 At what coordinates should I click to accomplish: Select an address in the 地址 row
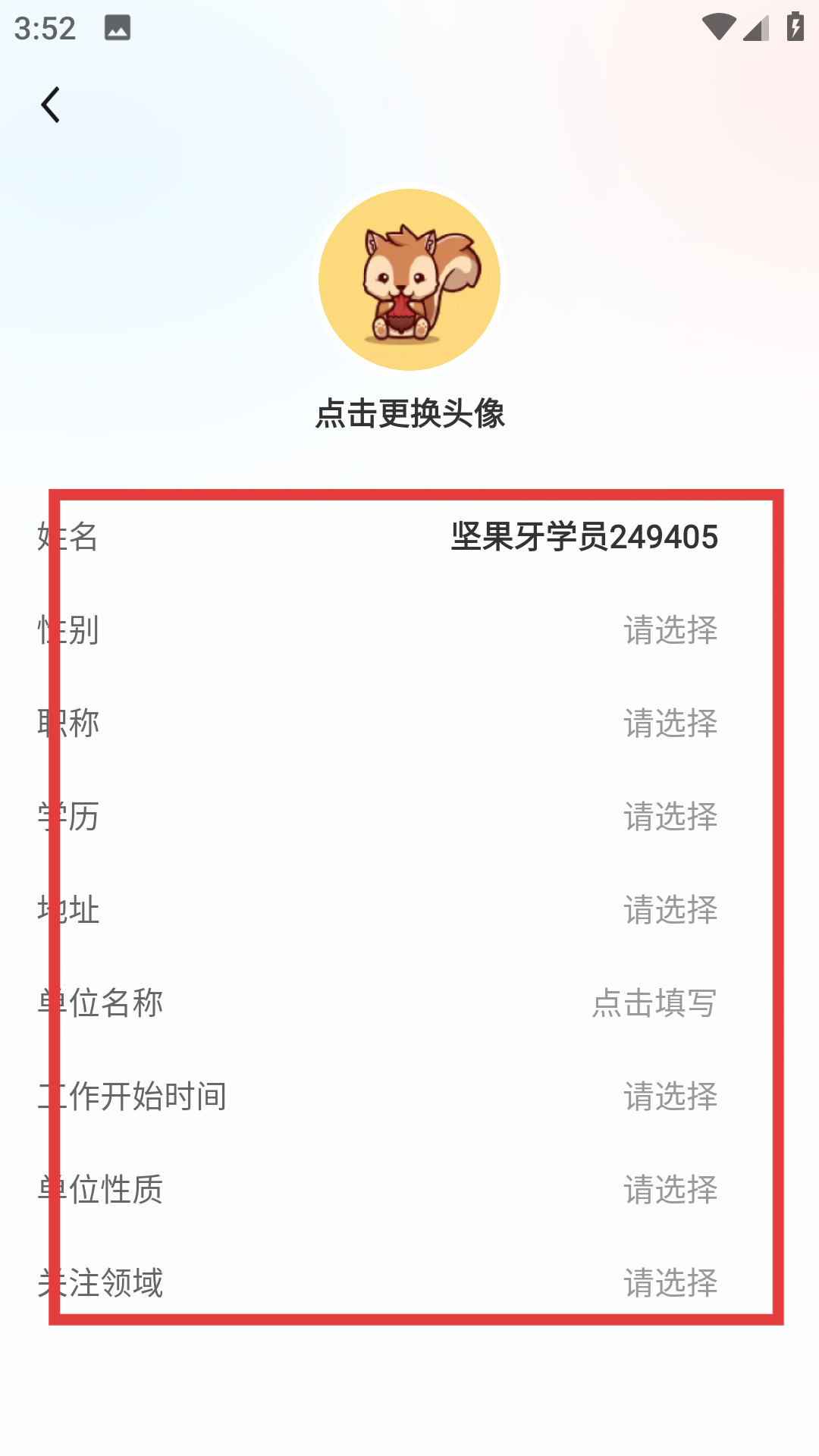409,910
